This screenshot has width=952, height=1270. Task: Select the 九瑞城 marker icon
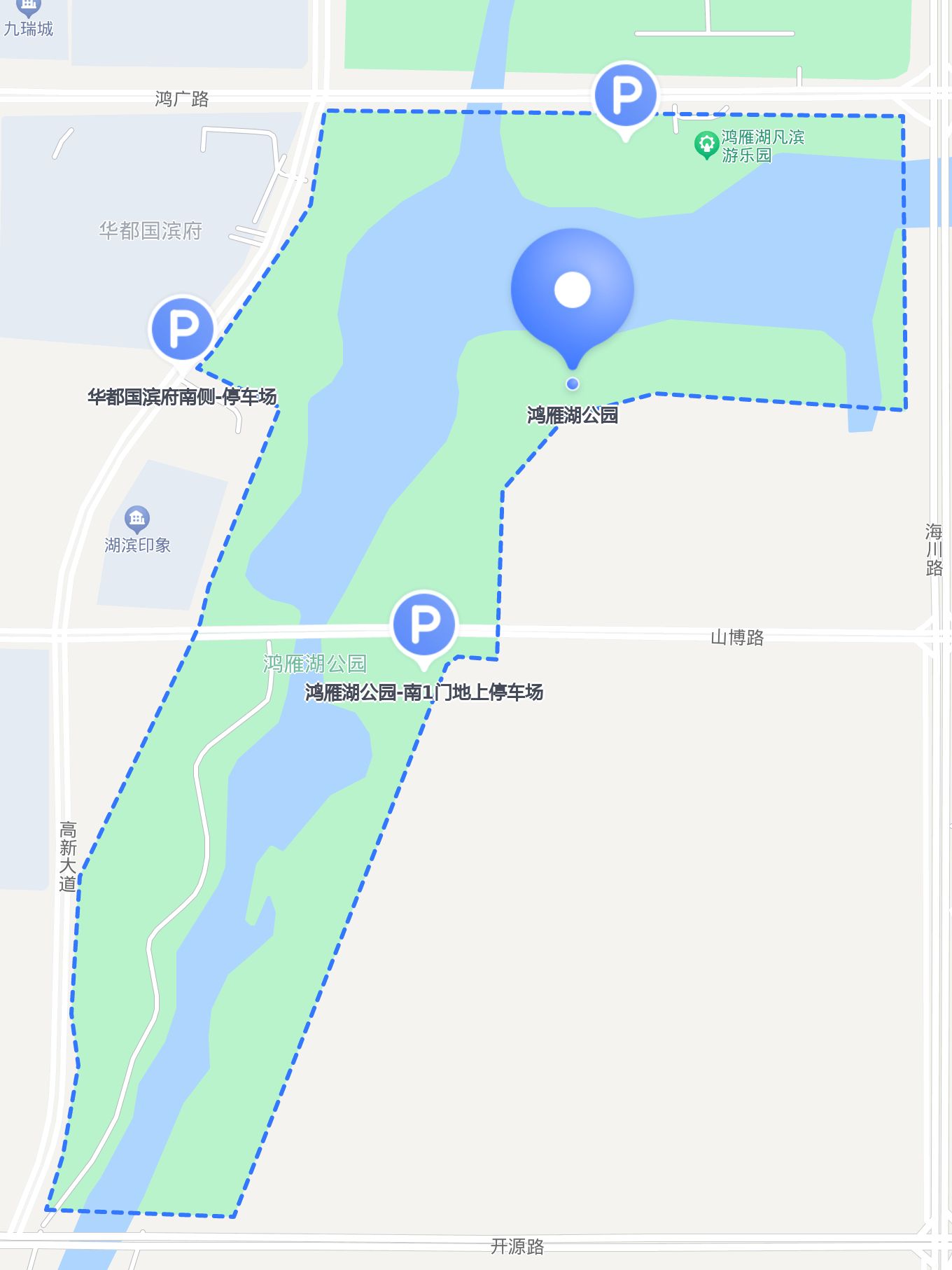tap(28, 7)
